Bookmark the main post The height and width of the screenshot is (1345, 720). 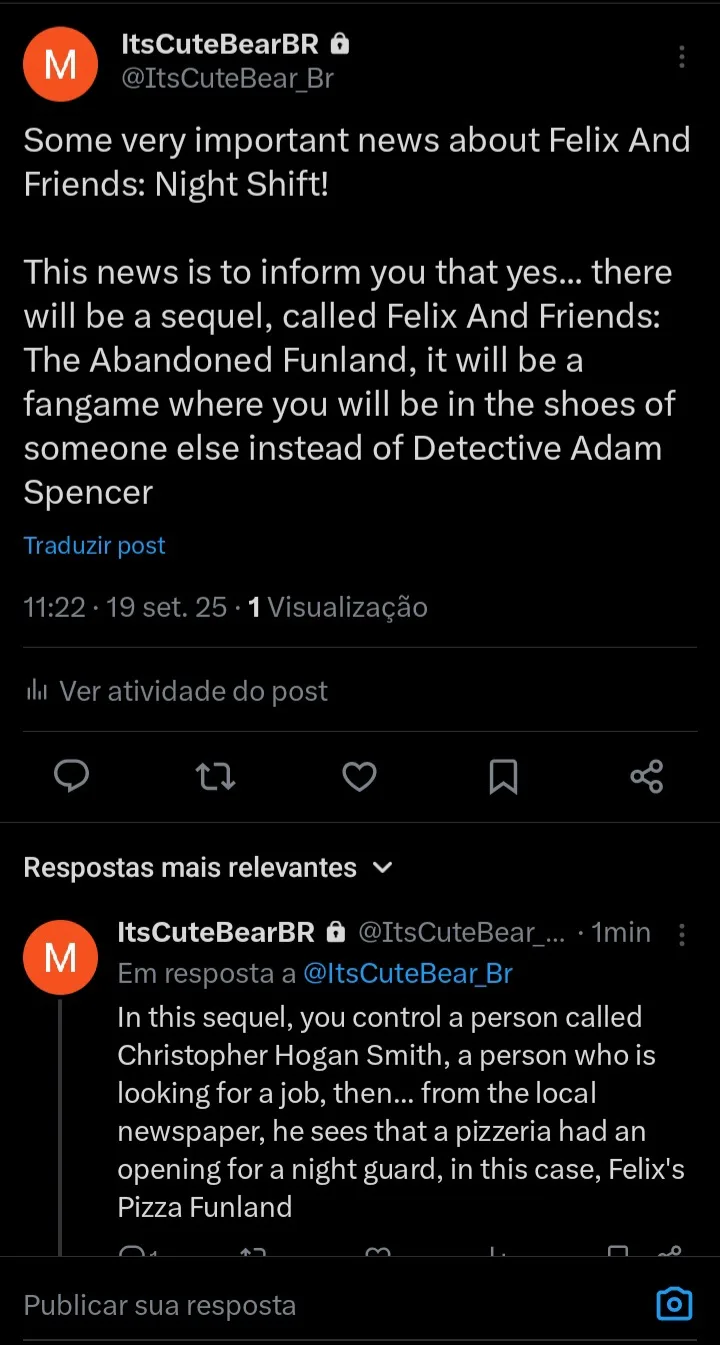[x=503, y=776]
